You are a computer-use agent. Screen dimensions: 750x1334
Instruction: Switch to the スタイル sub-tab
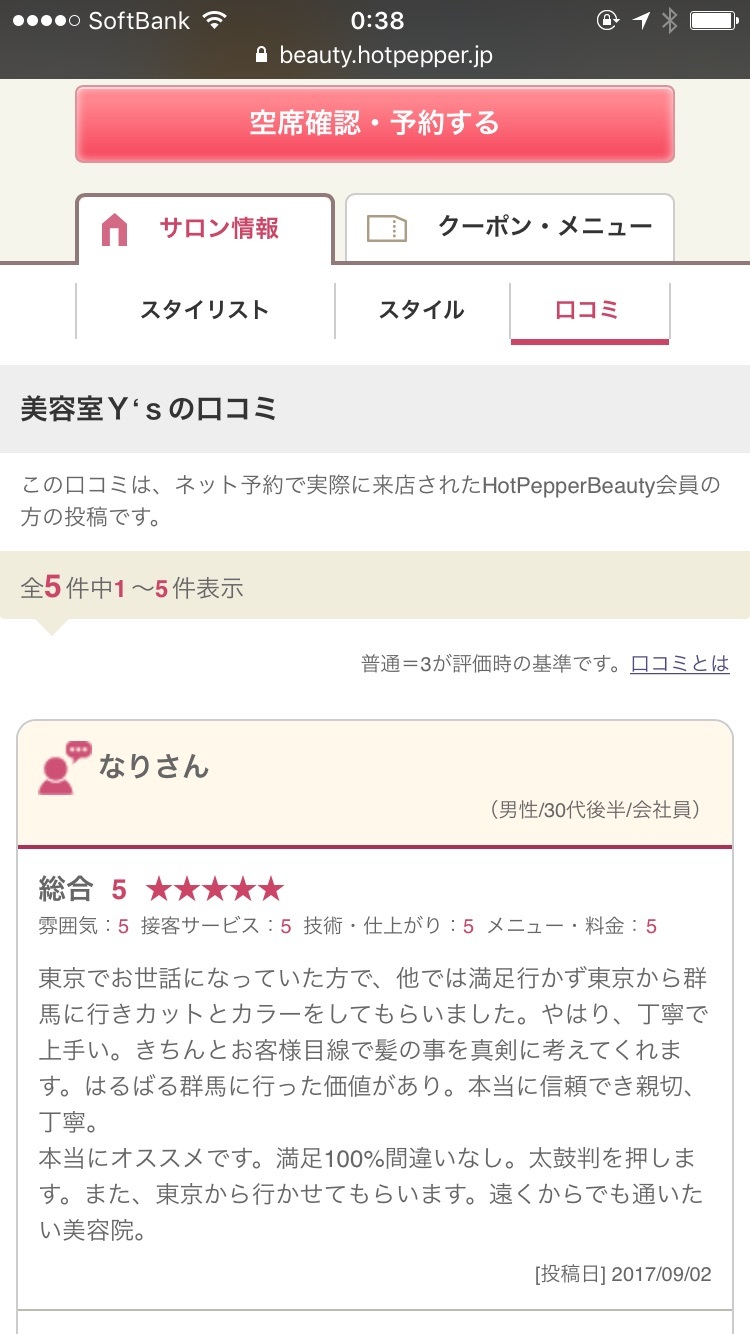click(x=422, y=310)
